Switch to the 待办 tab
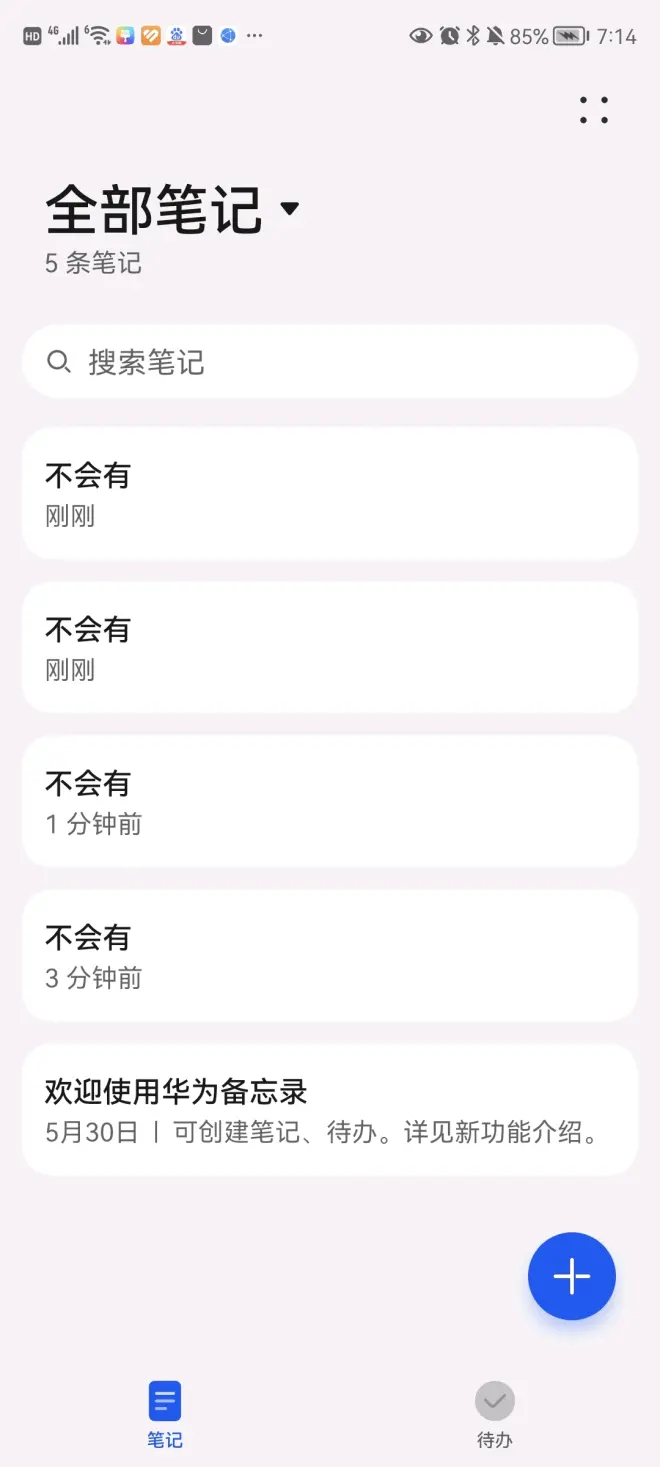Image resolution: width=660 pixels, height=1467 pixels. point(494,1414)
